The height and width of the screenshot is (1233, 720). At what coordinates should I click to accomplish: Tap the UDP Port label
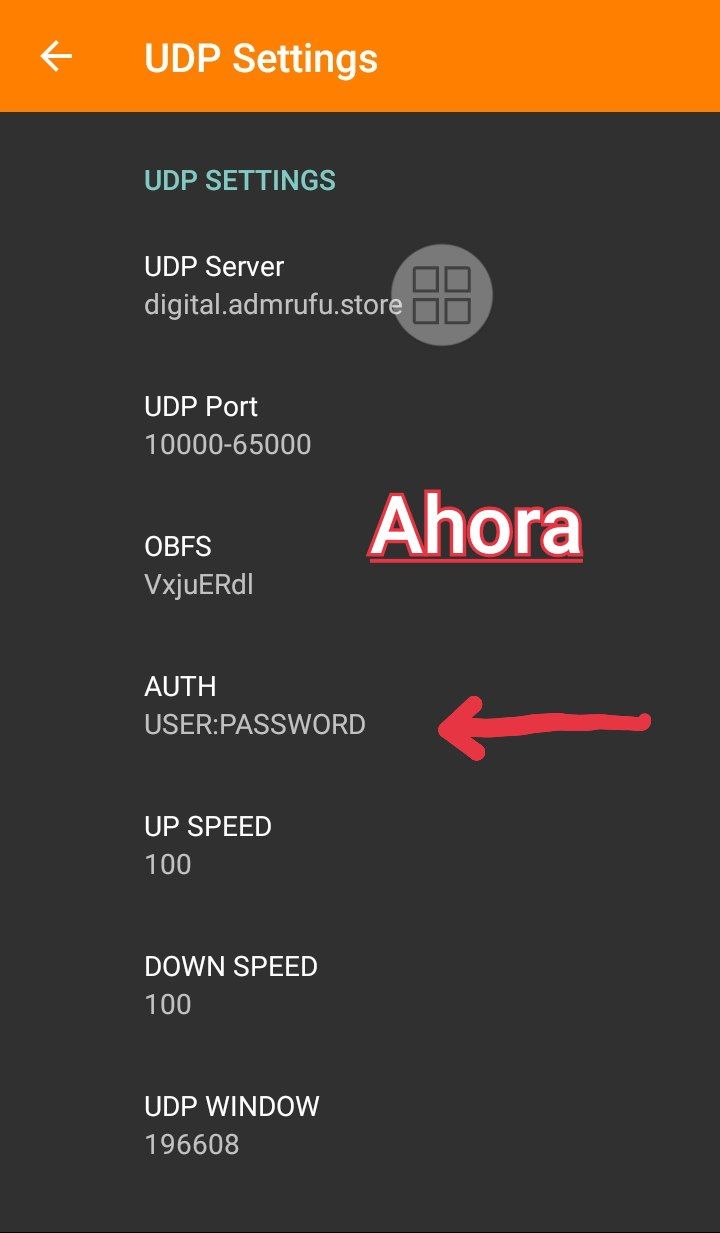(x=201, y=406)
